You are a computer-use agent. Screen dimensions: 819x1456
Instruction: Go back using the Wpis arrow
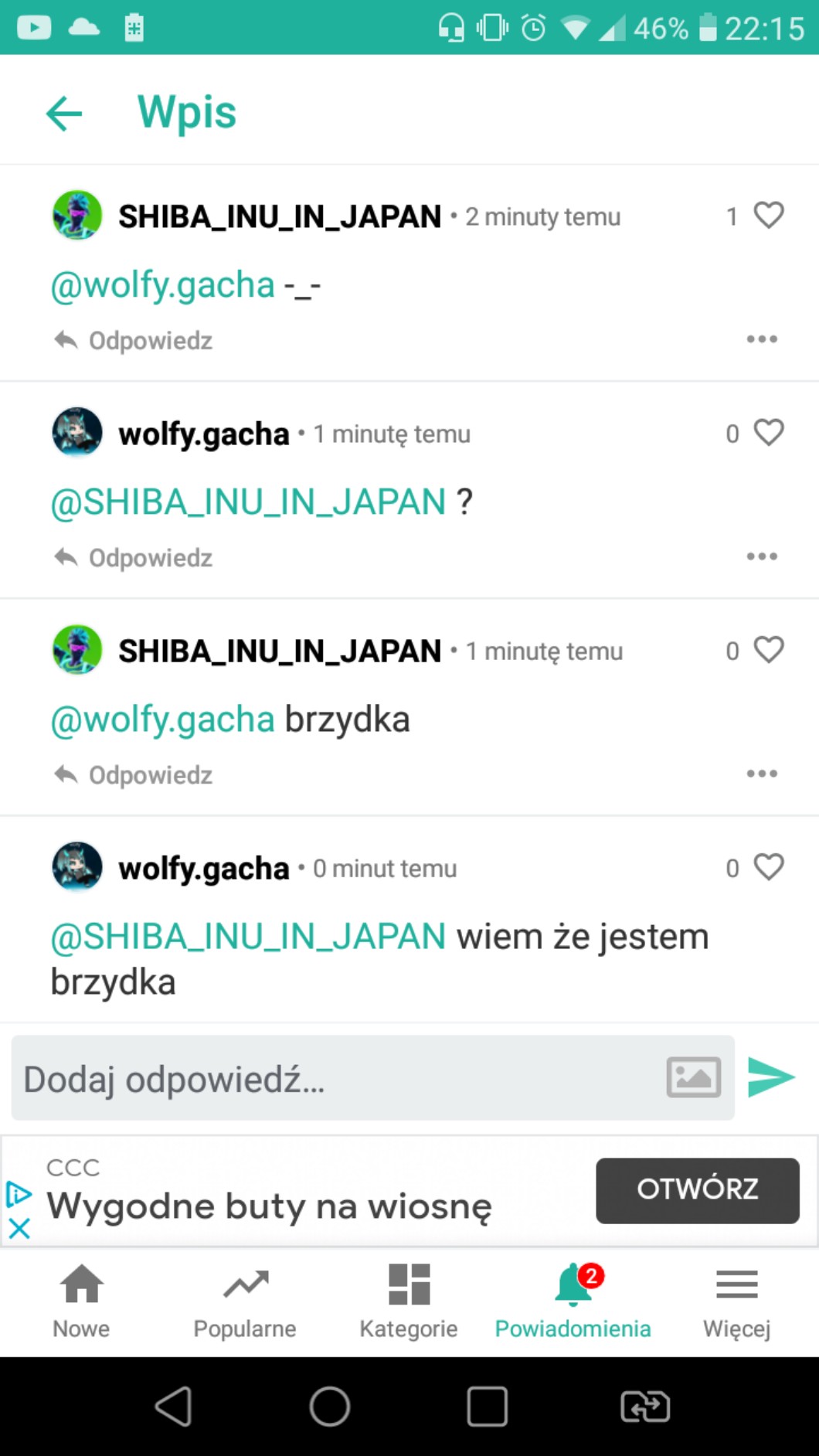[64, 114]
